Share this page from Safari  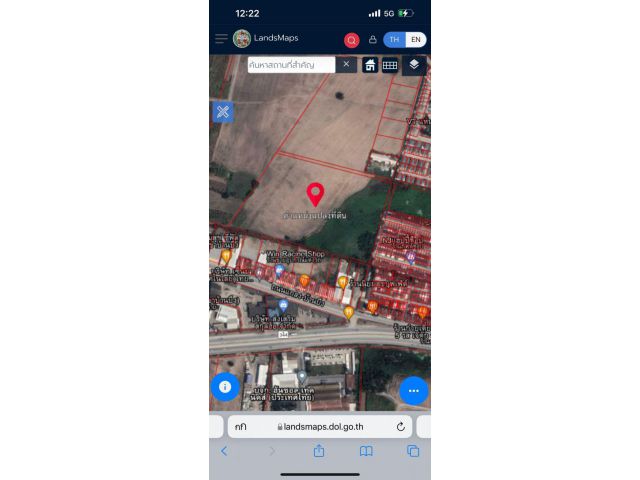[x=319, y=451]
